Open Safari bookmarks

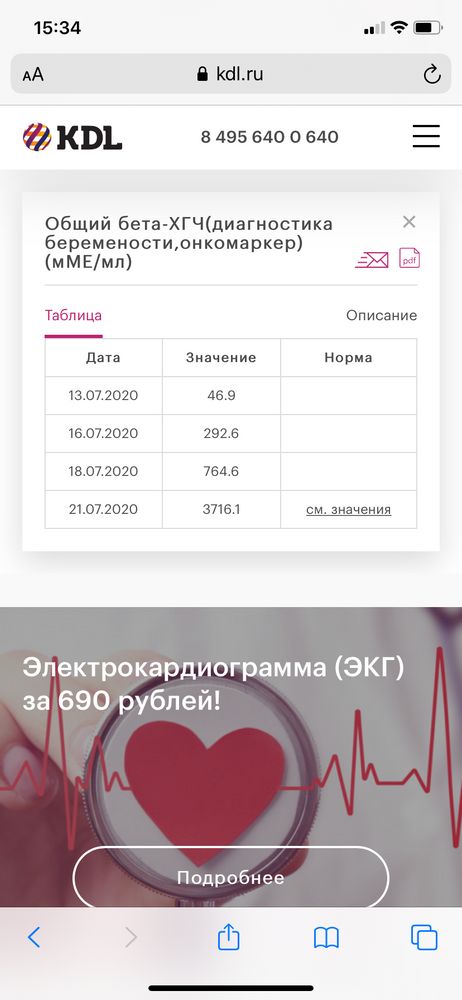click(x=326, y=938)
